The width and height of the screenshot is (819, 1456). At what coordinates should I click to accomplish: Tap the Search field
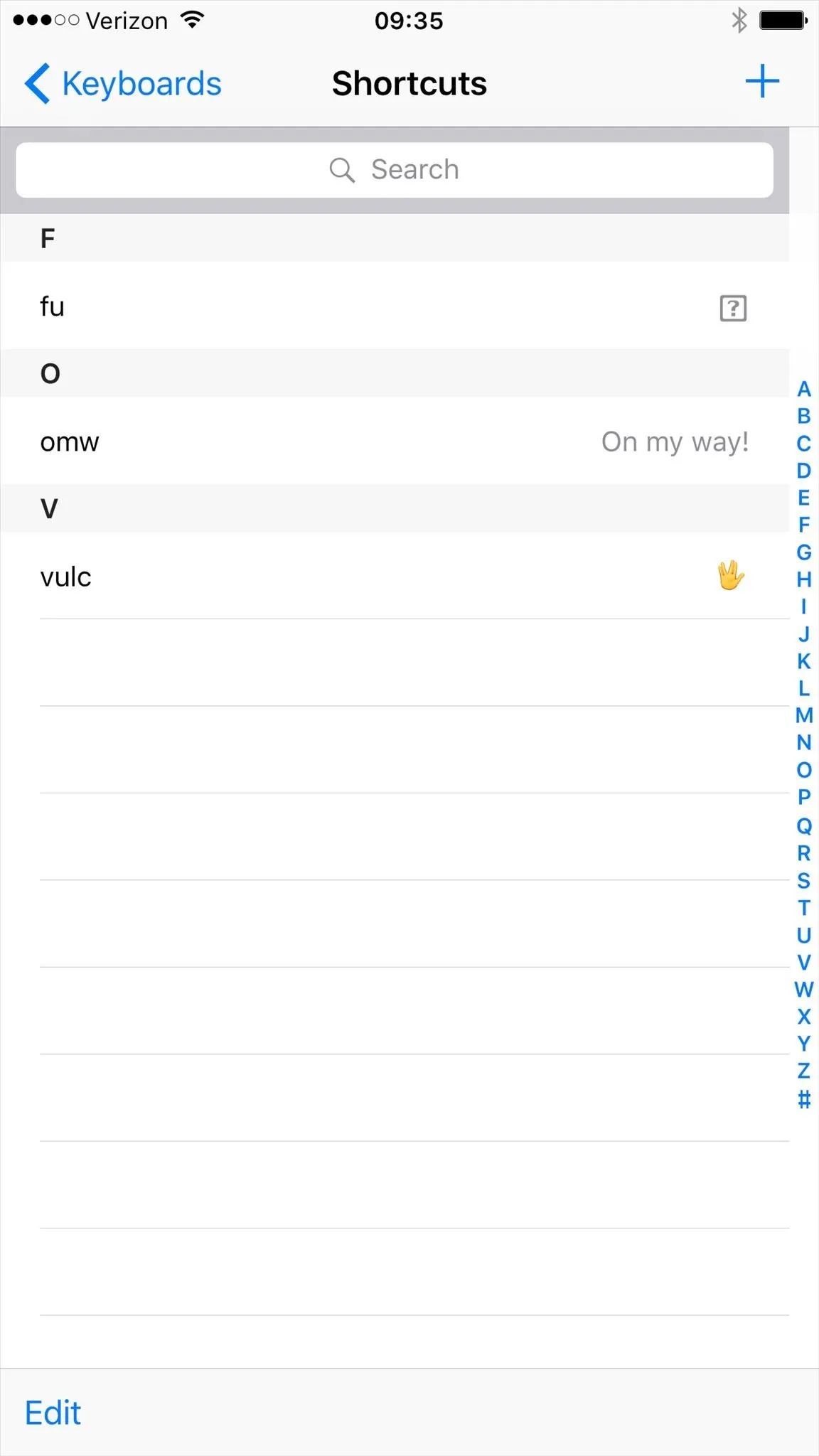[395, 170]
